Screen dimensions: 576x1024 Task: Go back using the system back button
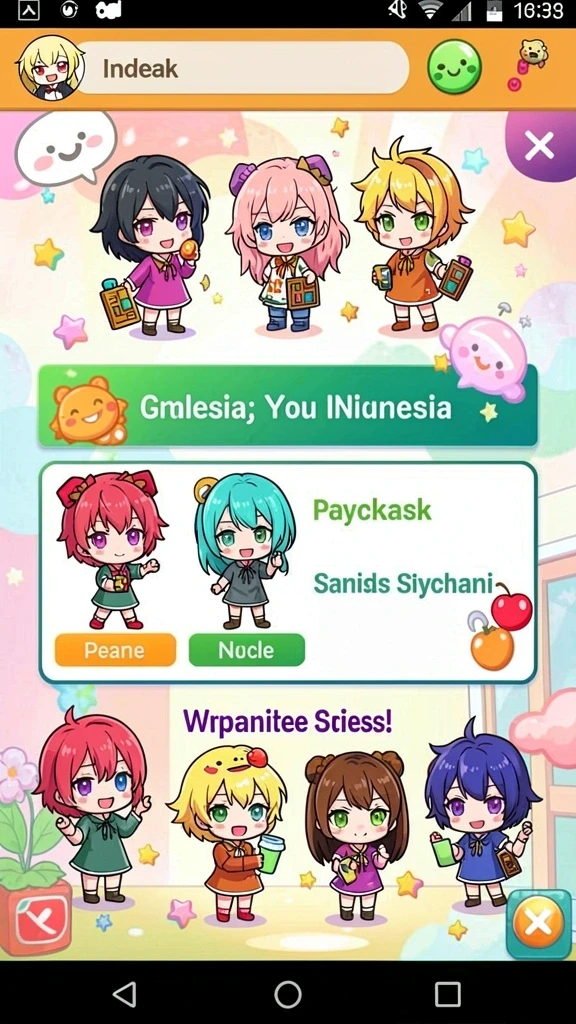tap(124, 994)
